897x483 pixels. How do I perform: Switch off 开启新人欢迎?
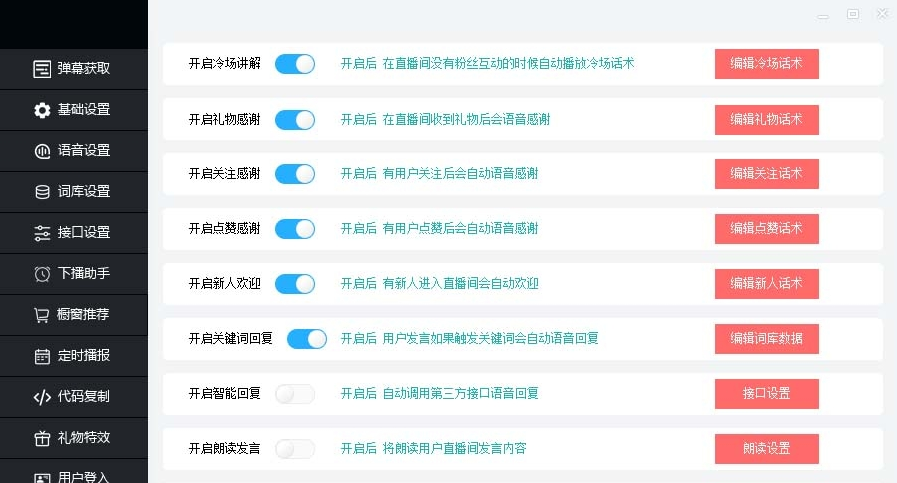coord(295,284)
